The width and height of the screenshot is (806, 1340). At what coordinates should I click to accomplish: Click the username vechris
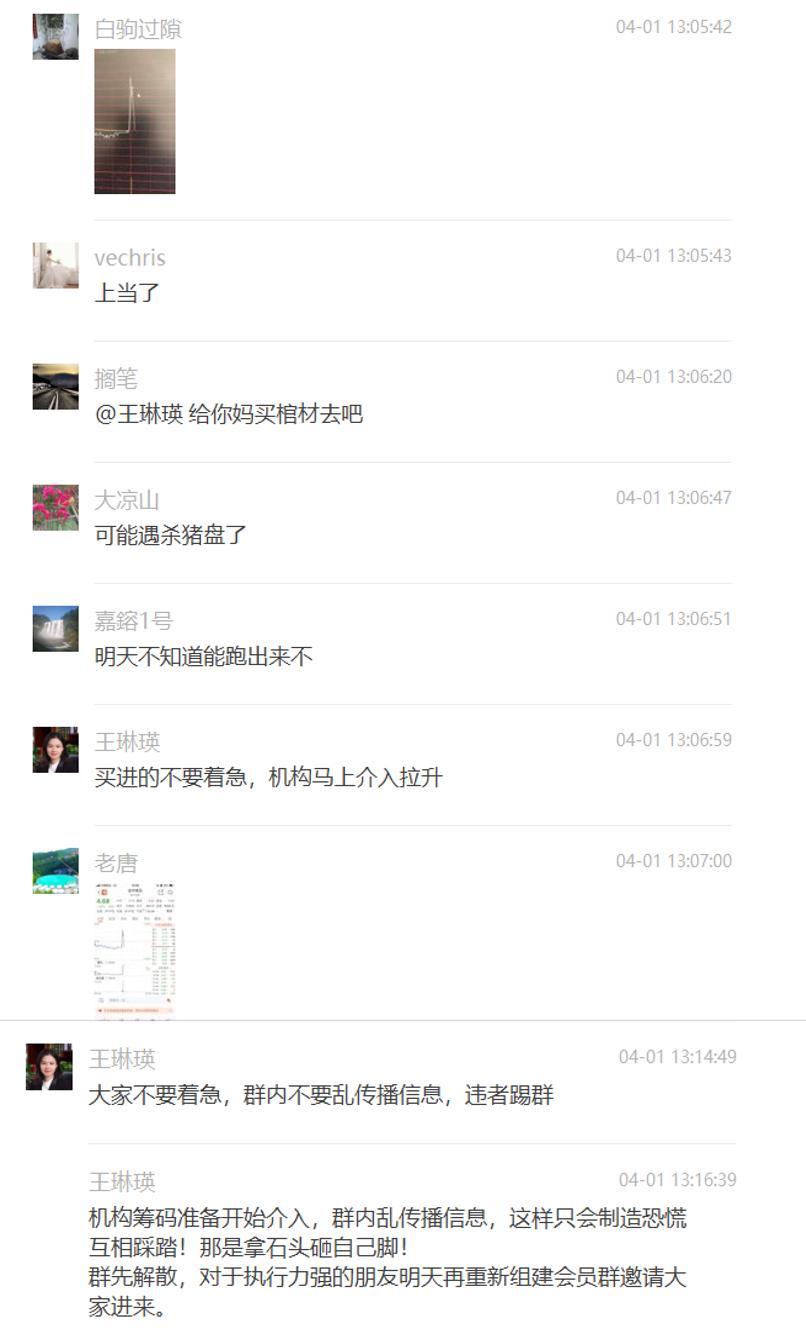point(130,257)
